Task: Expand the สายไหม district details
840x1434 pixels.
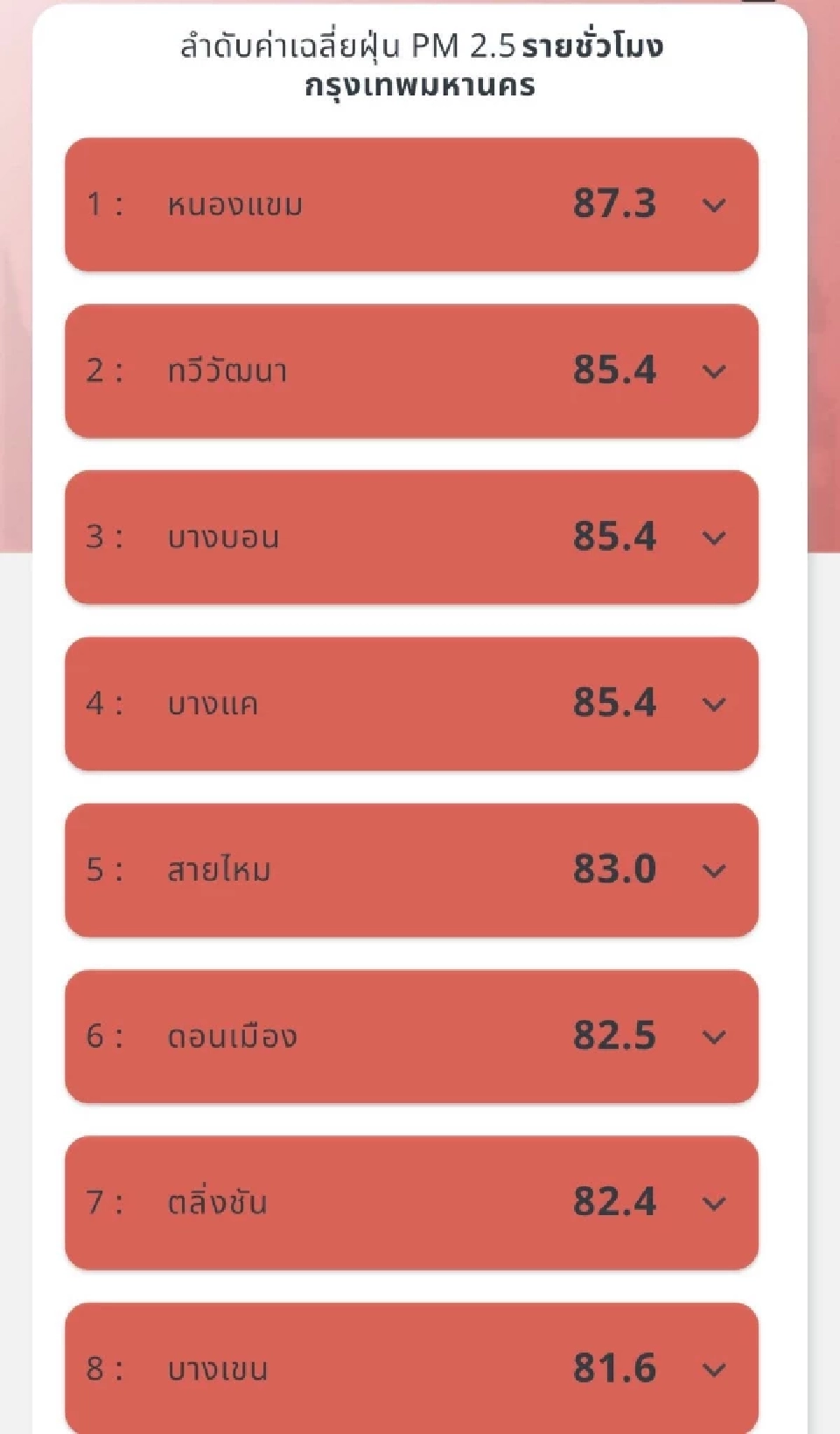Action: (716, 869)
